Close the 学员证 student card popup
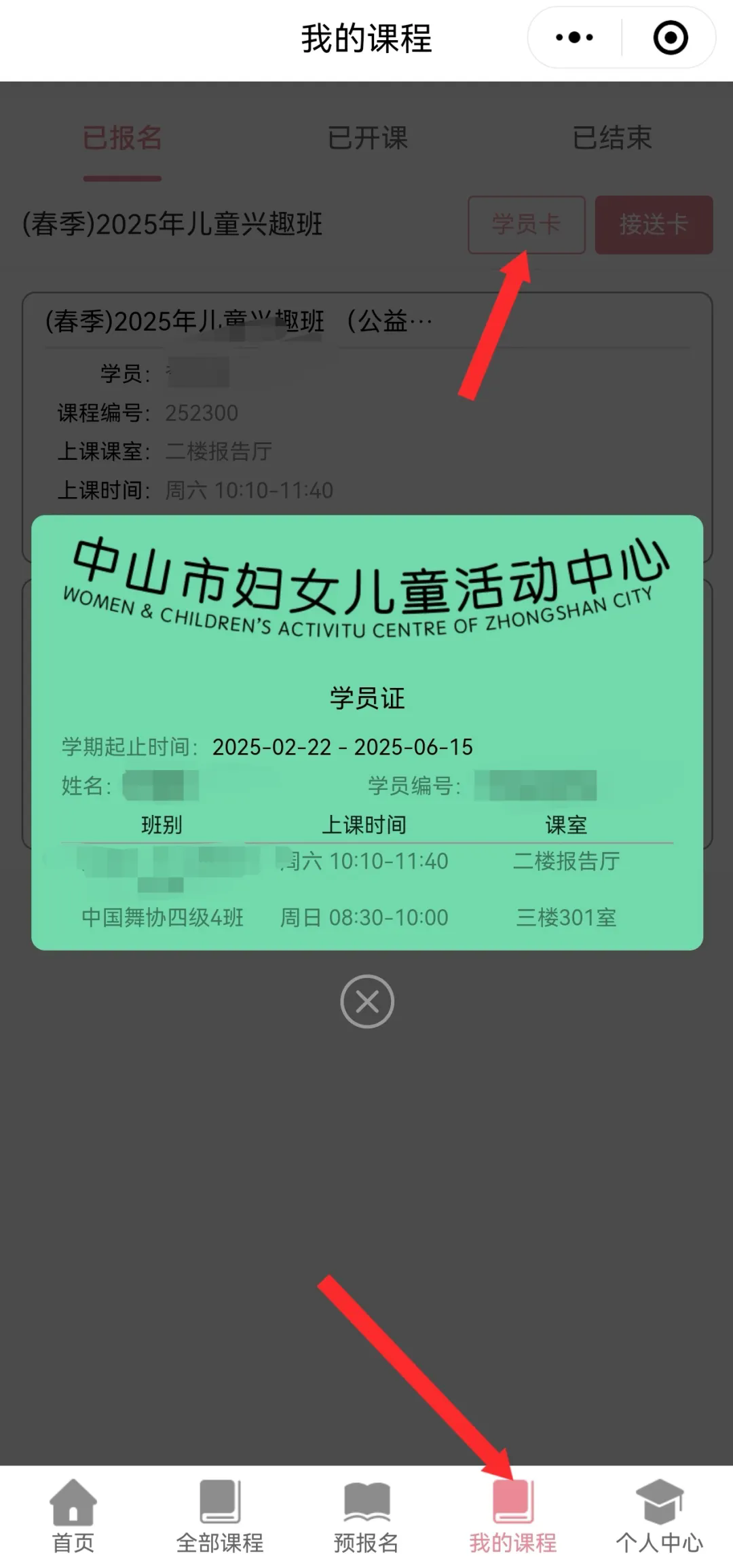Image resolution: width=733 pixels, height=1568 pixels. pos(366,1001)
